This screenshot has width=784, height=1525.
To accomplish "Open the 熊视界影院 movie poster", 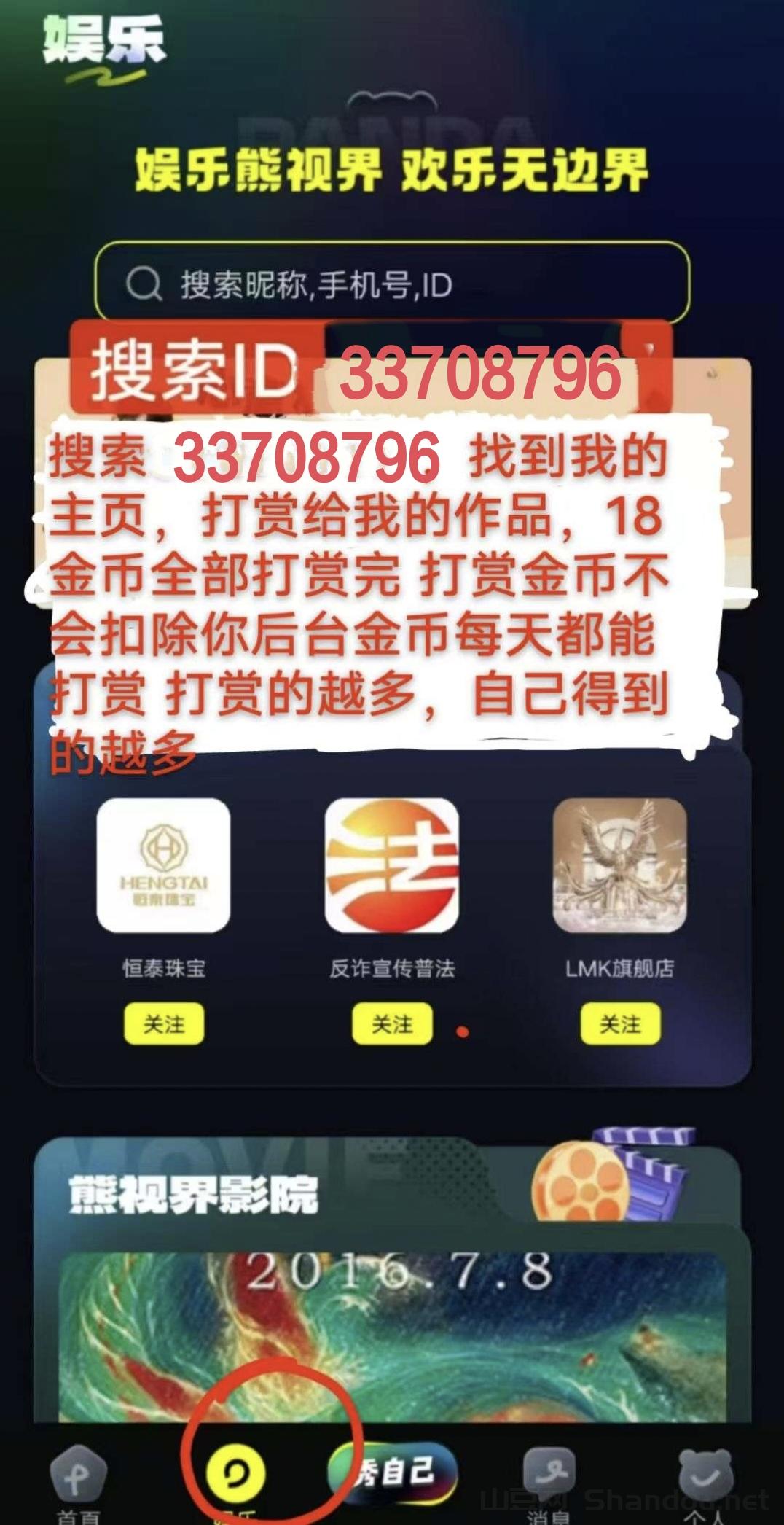I will 392,1334.
